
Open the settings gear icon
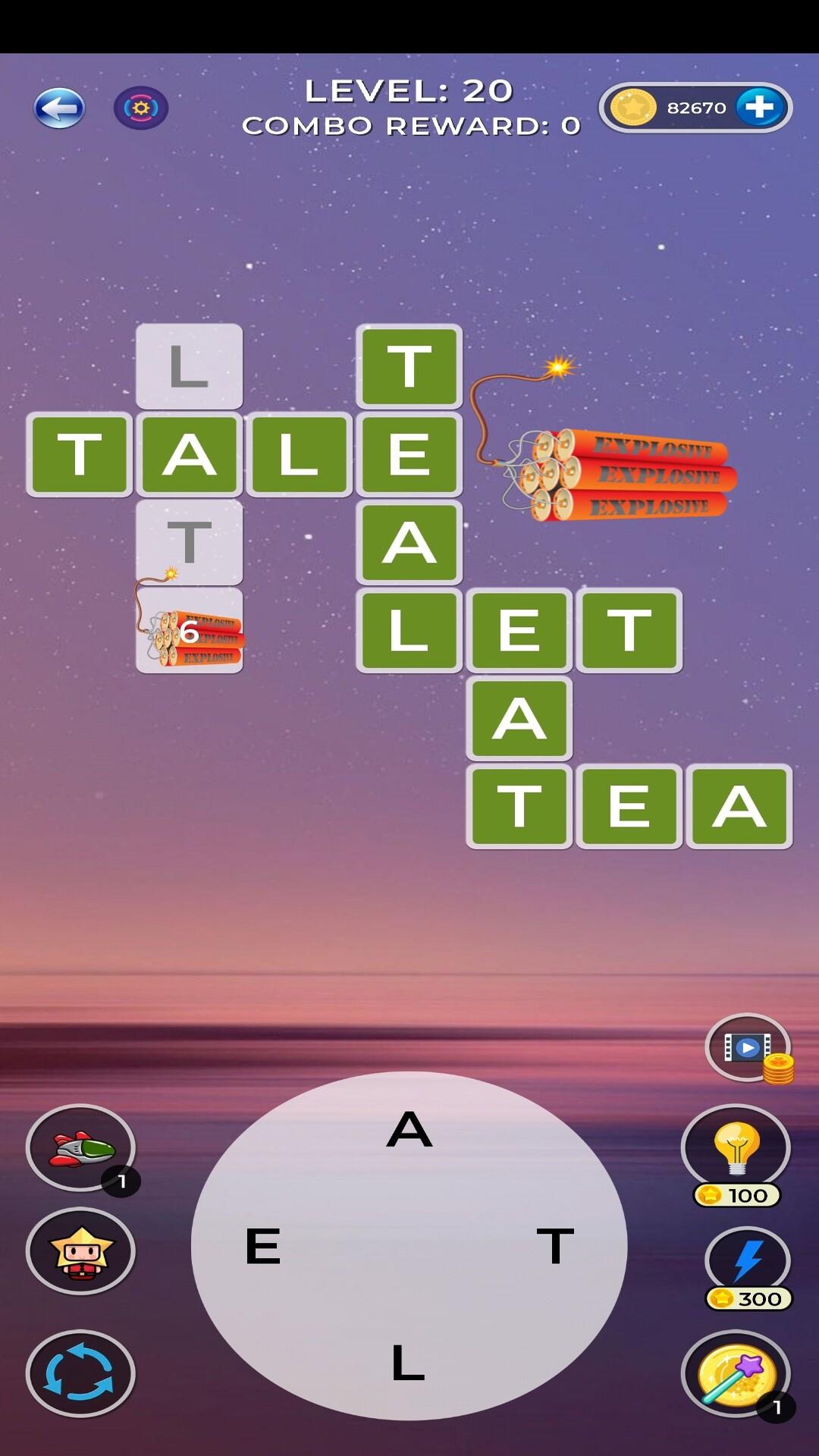141,108
